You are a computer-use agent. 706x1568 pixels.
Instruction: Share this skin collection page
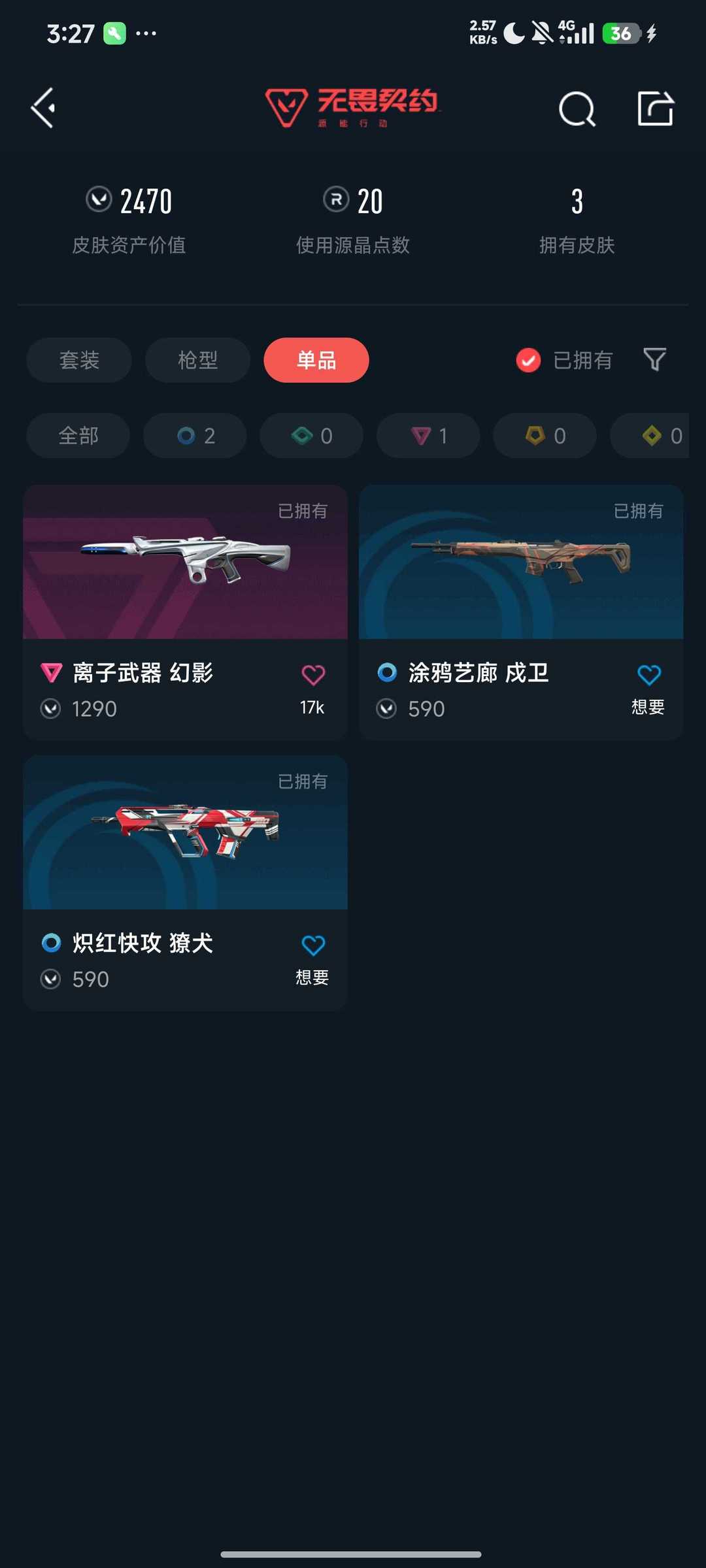pyautogui.click(x=655, y=108)
